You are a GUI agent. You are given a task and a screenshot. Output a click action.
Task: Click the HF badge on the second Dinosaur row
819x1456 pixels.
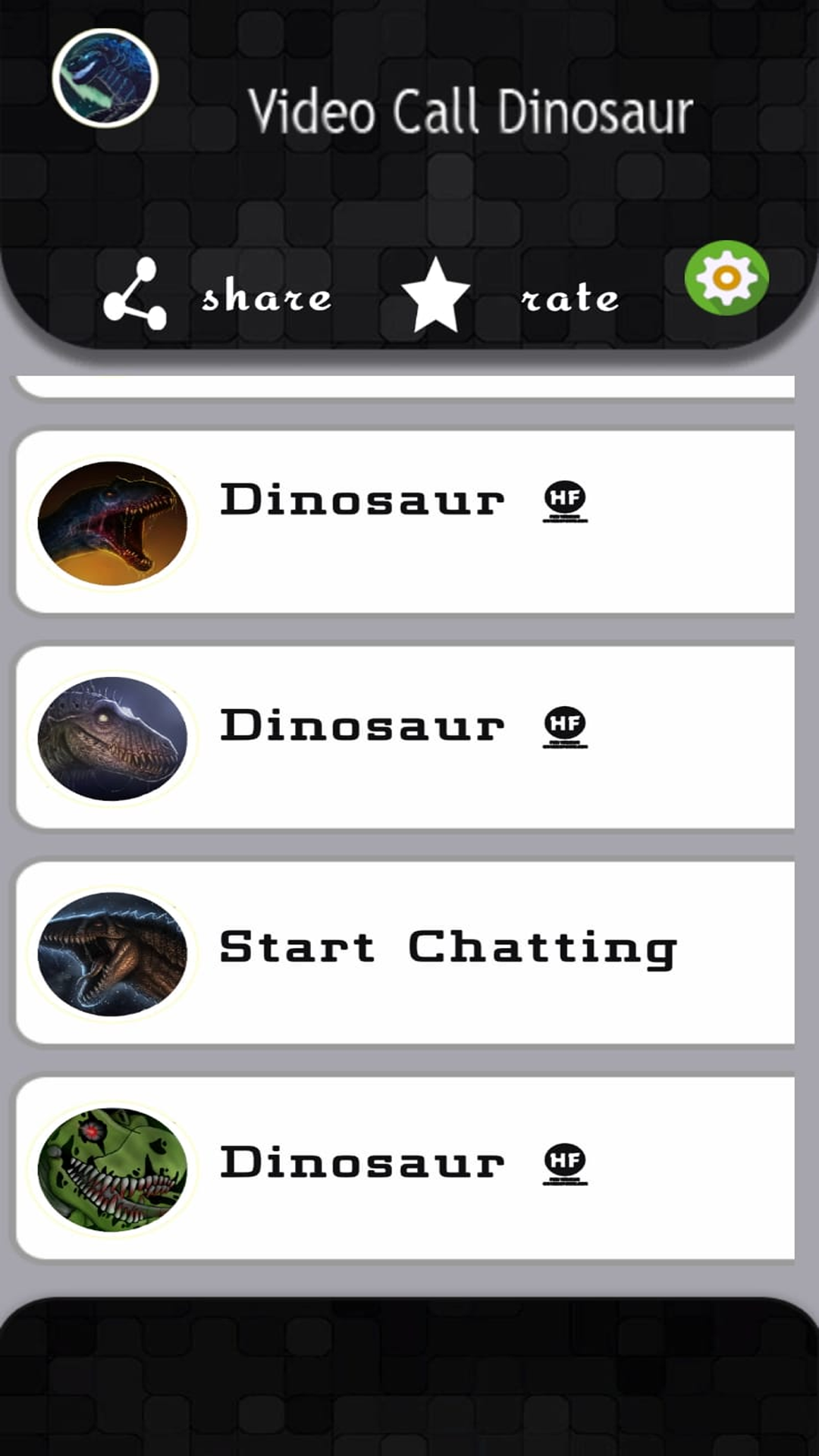566,726
